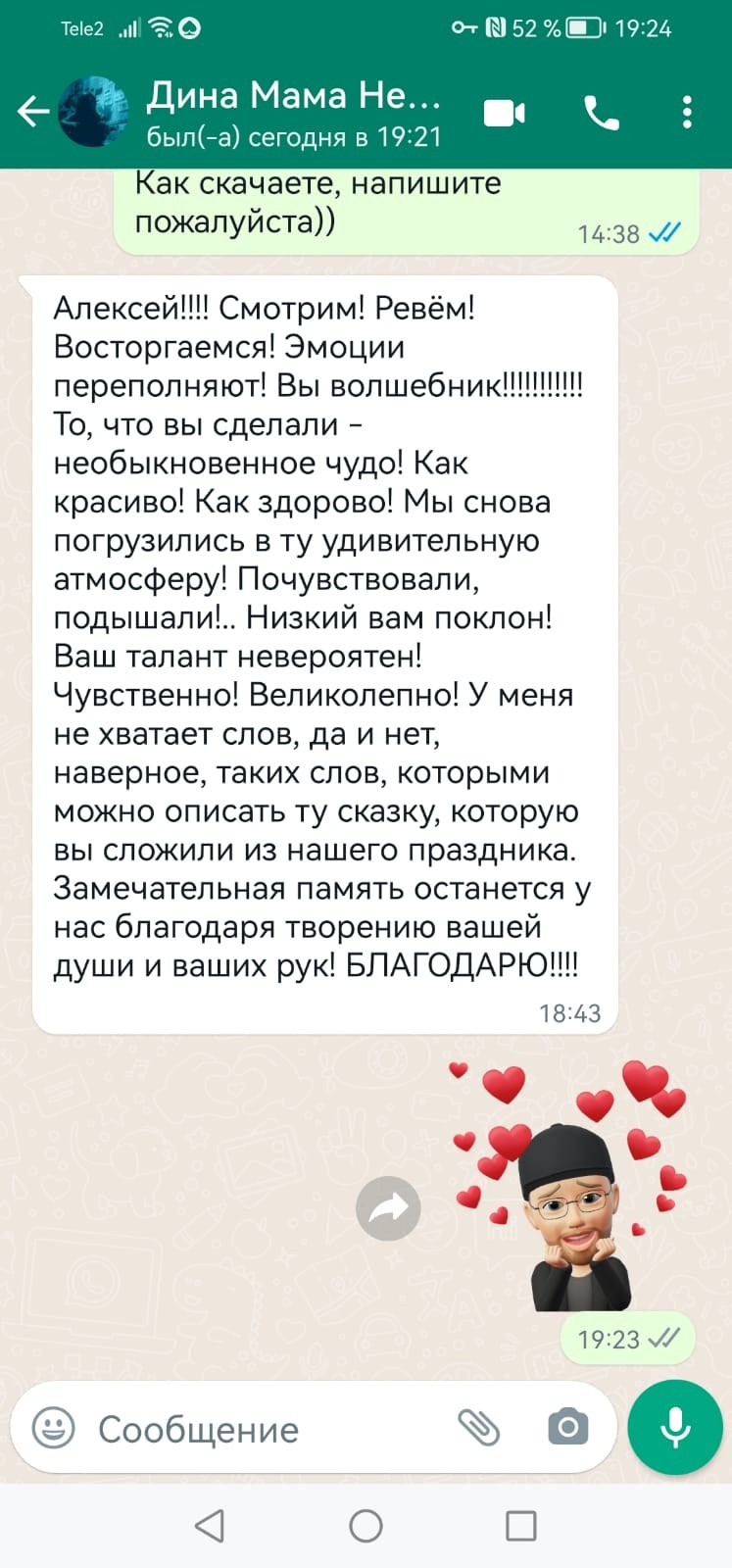Open recent apps with the square button
This screenshot has width=732, height=1568.
point(520,1525)
